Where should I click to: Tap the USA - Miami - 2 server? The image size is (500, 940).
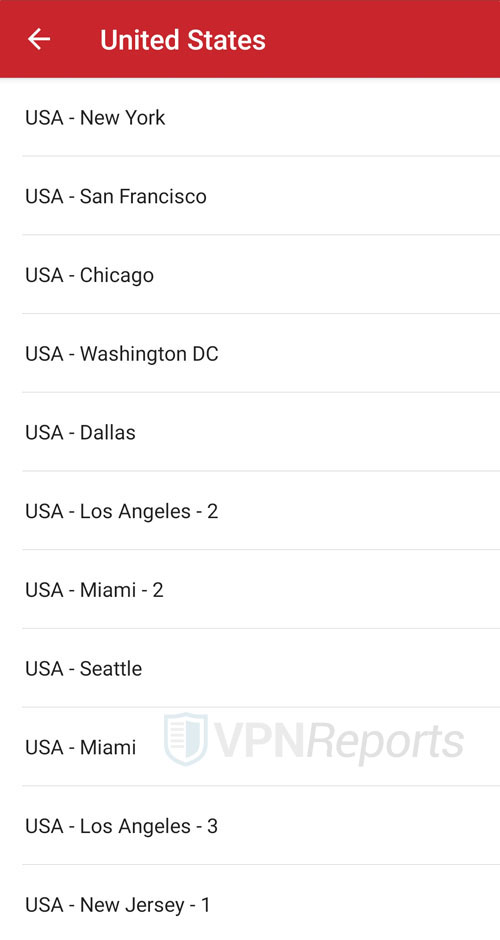pos(250,589)
